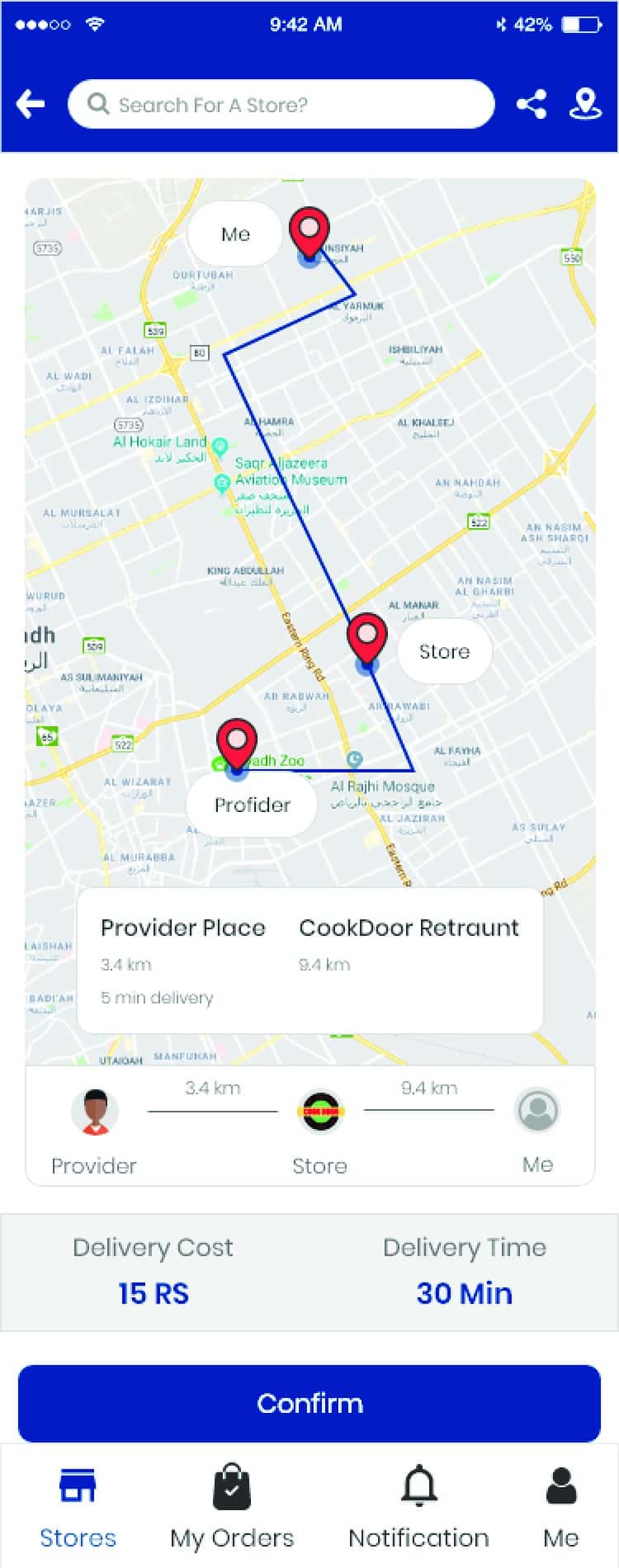Tap the Search For A Store field
Screen dimensions: 619x1568
coord(281,104)
